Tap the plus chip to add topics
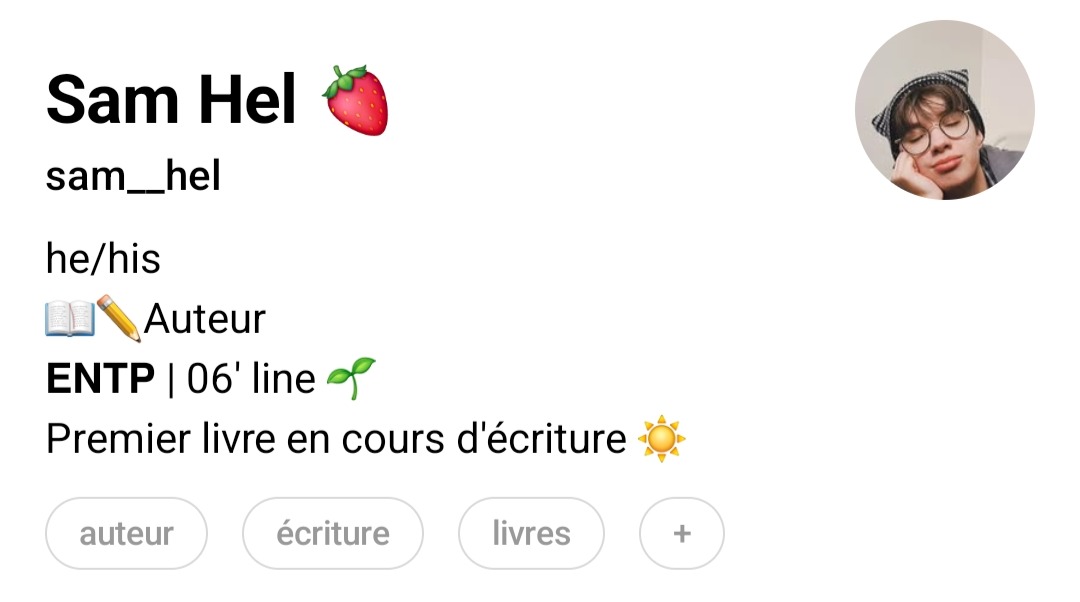This screenshot has width=1080, height=602. (x=682, y=533)
